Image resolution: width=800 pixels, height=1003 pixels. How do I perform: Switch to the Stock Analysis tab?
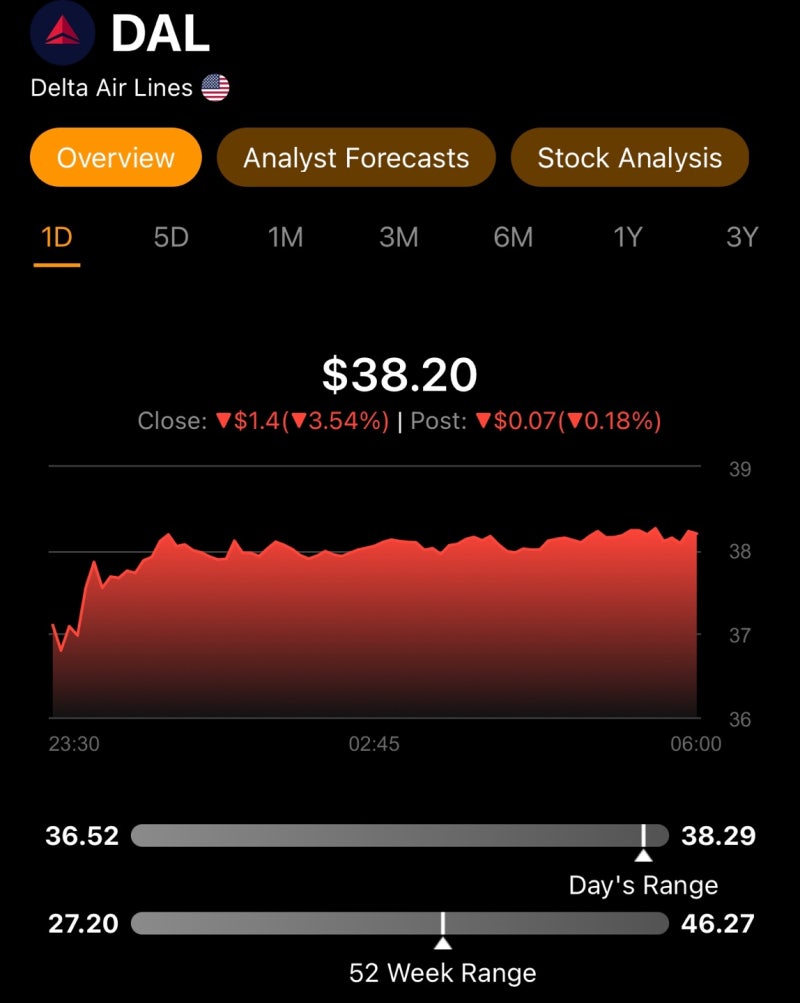629,158
